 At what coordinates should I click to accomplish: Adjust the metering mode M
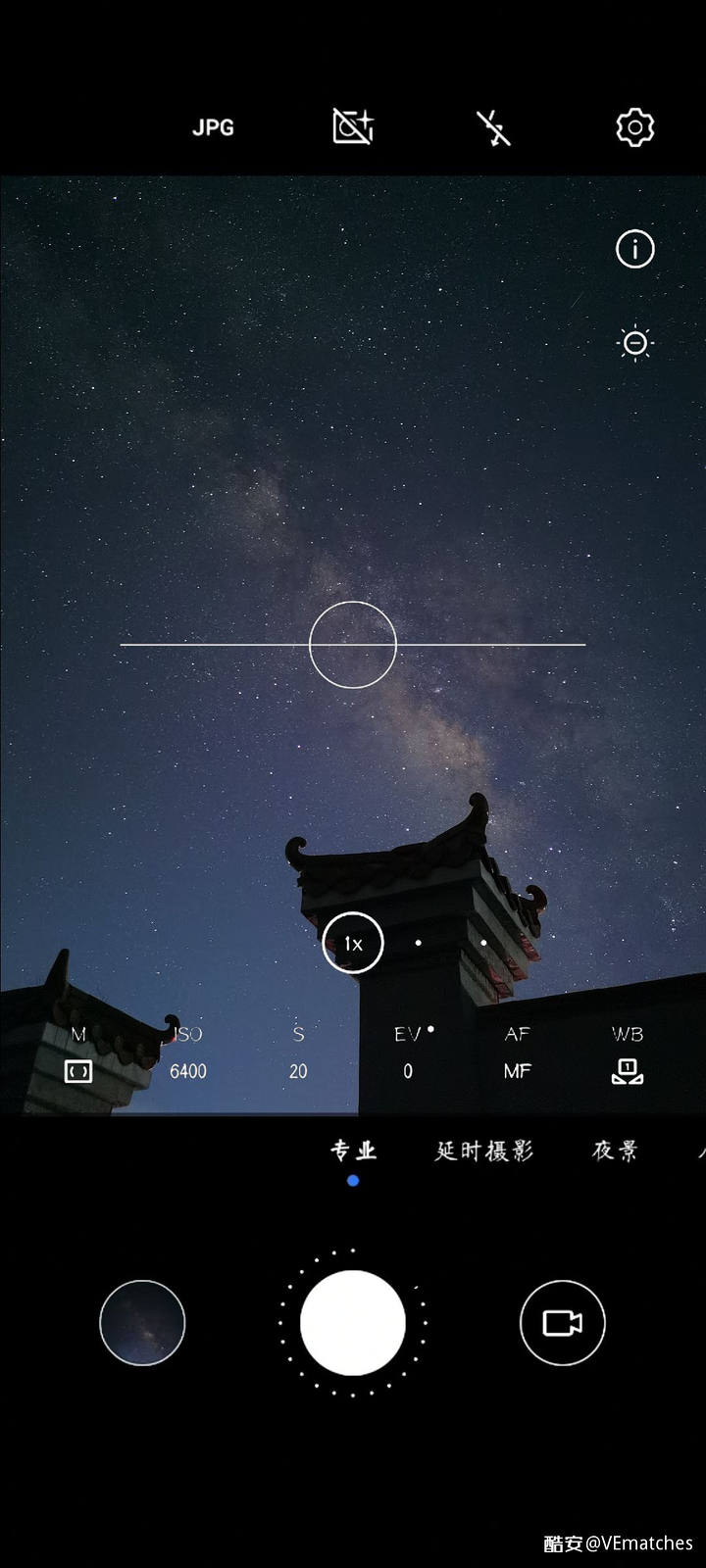click(78, 1054)
